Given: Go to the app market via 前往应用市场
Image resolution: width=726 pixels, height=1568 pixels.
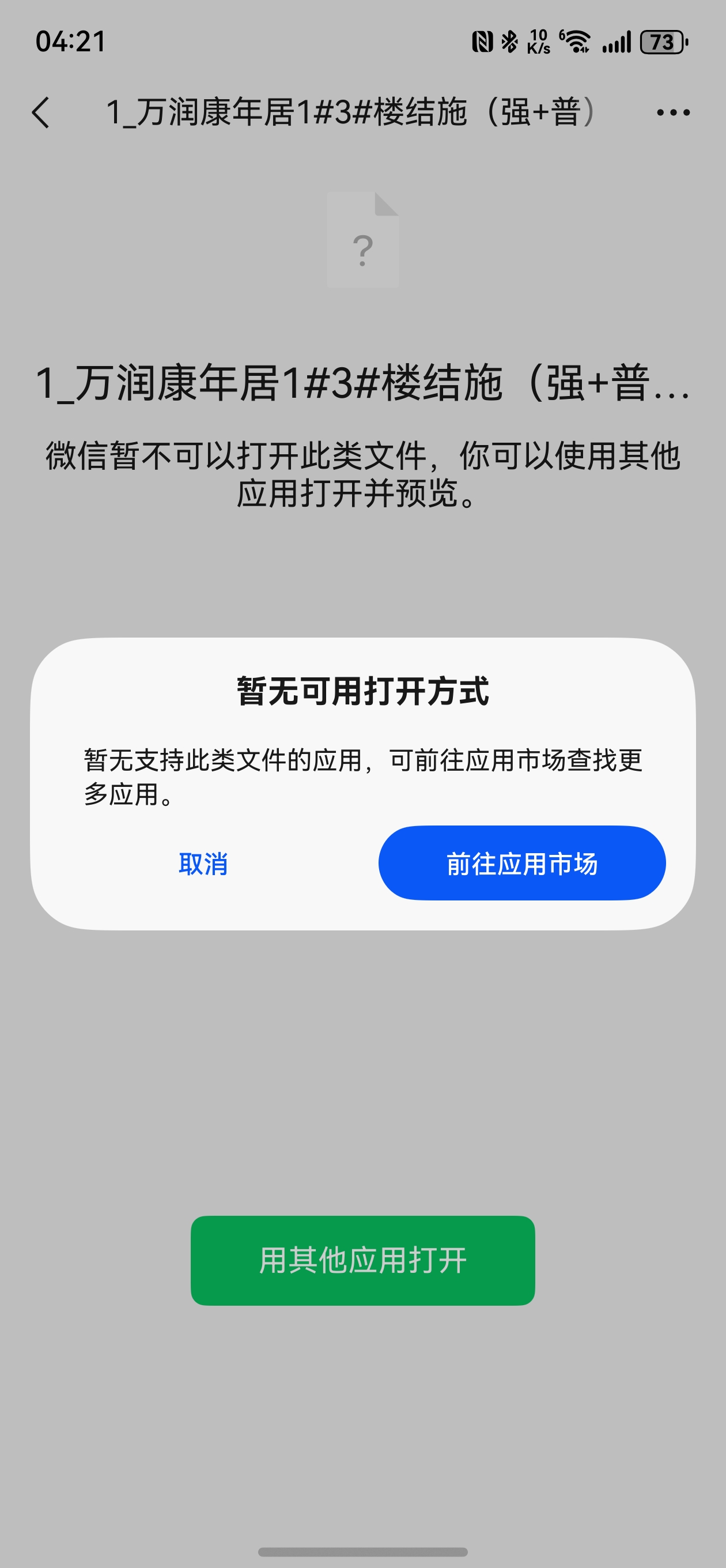Looking at the screenshot, I should (522, 863).
